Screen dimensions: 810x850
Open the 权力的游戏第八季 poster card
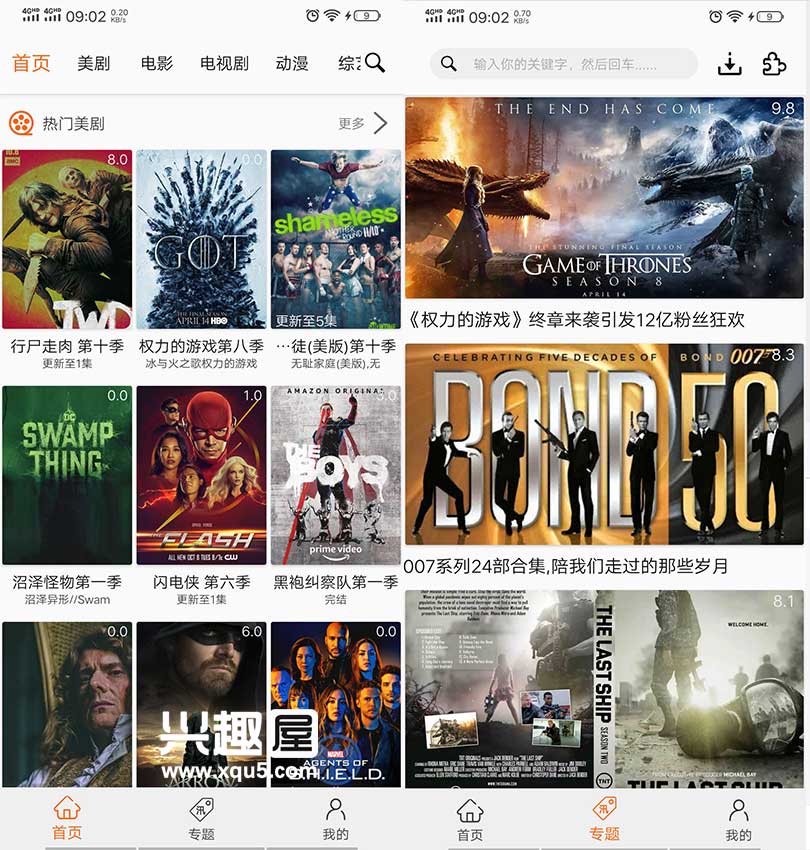tap(201, 240)
